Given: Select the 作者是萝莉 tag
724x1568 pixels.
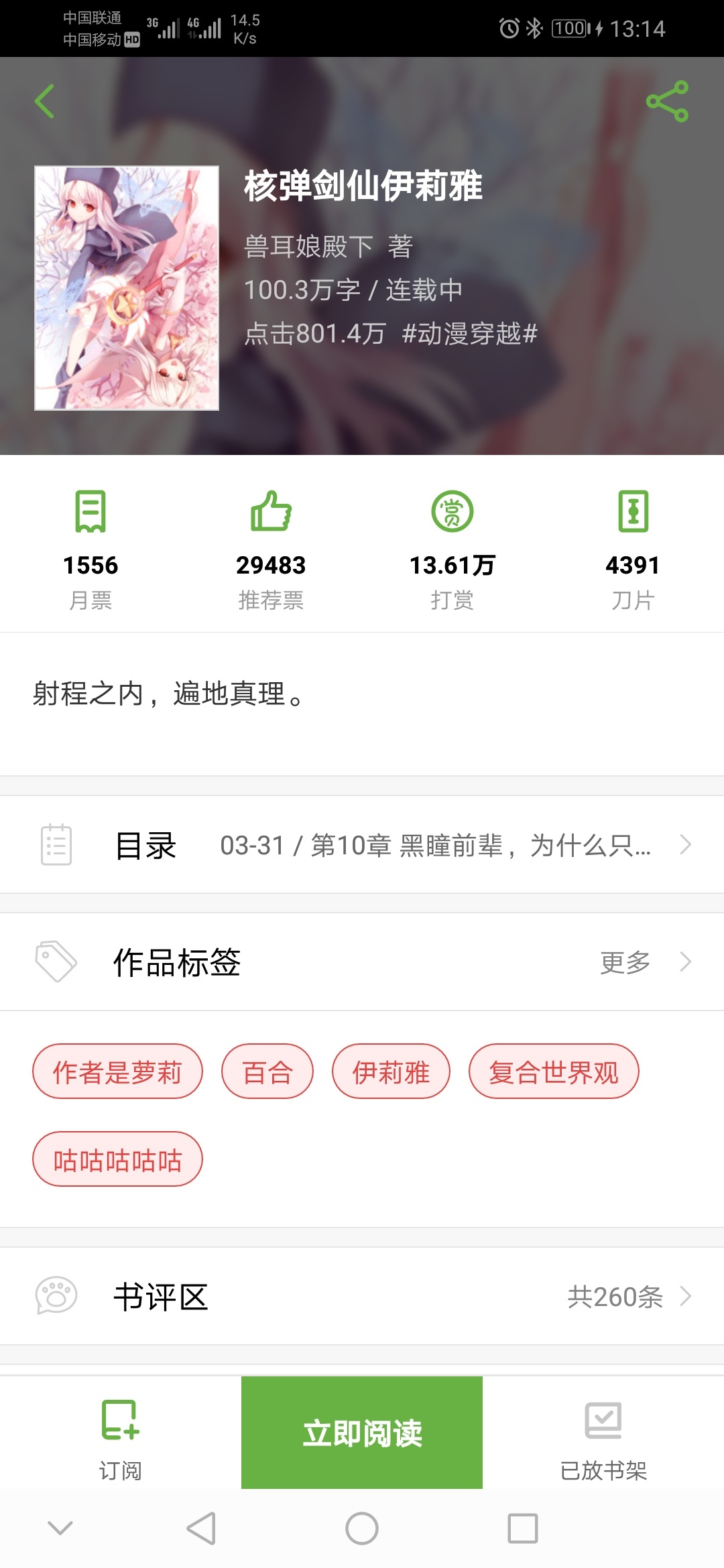Looking at the screenshot, I should tap(117, 1071).
